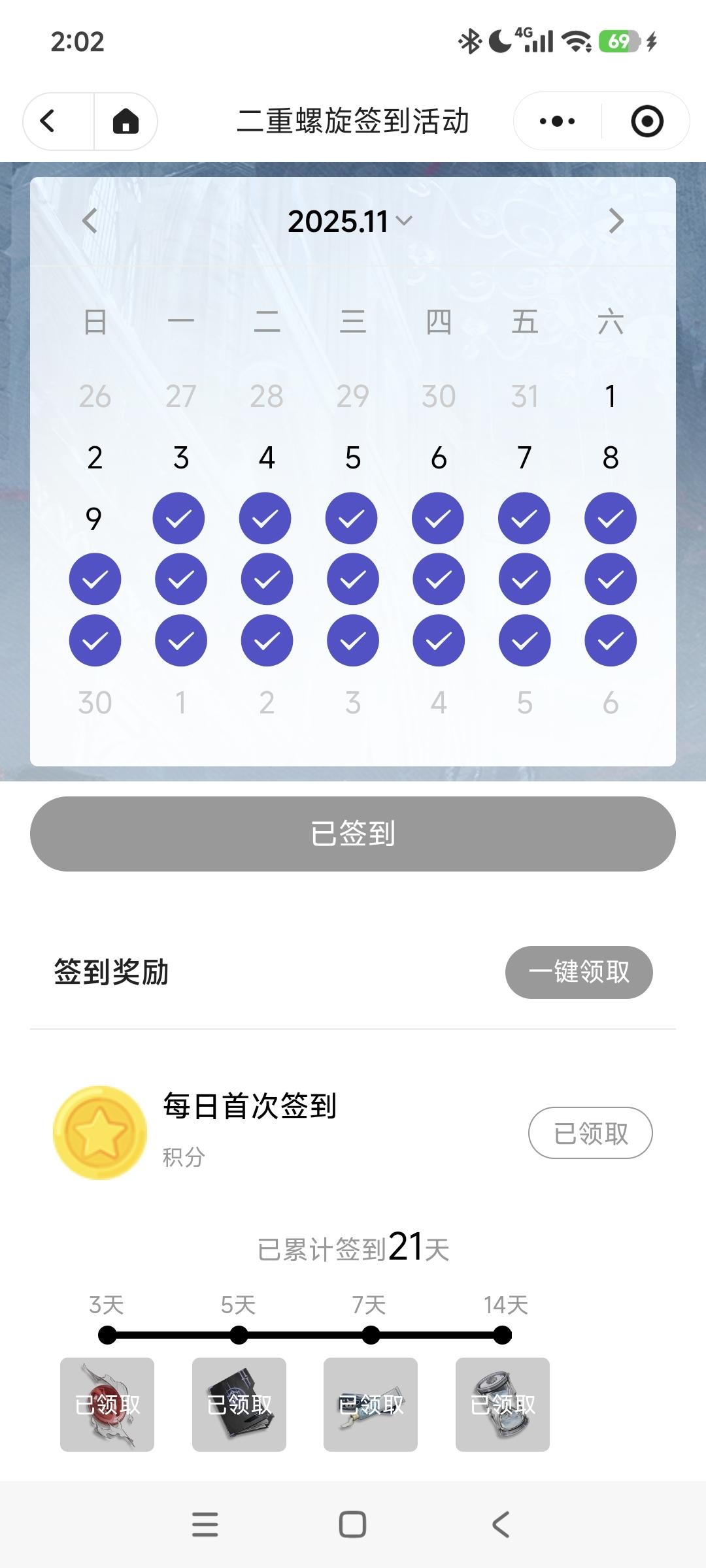Claim all rewards with 一键领取

pos(579,972)
